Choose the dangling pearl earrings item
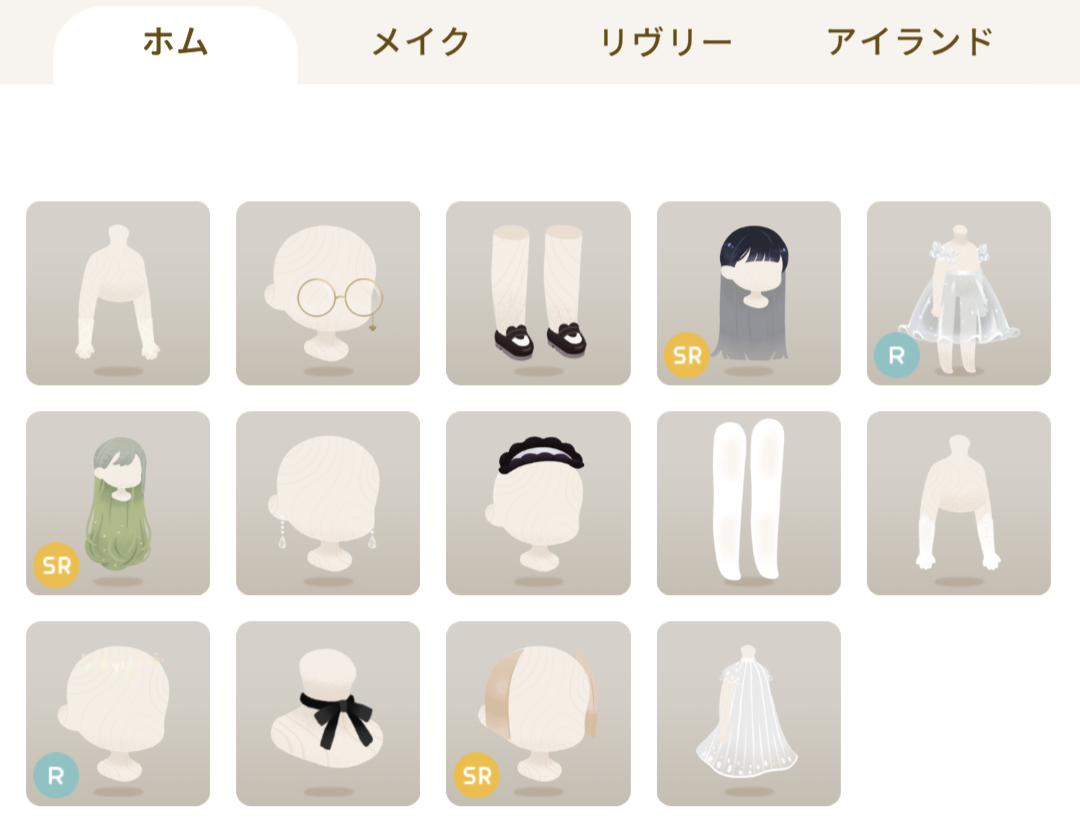The height and width of the screenshot is (835, 1080). coord(328,503)
